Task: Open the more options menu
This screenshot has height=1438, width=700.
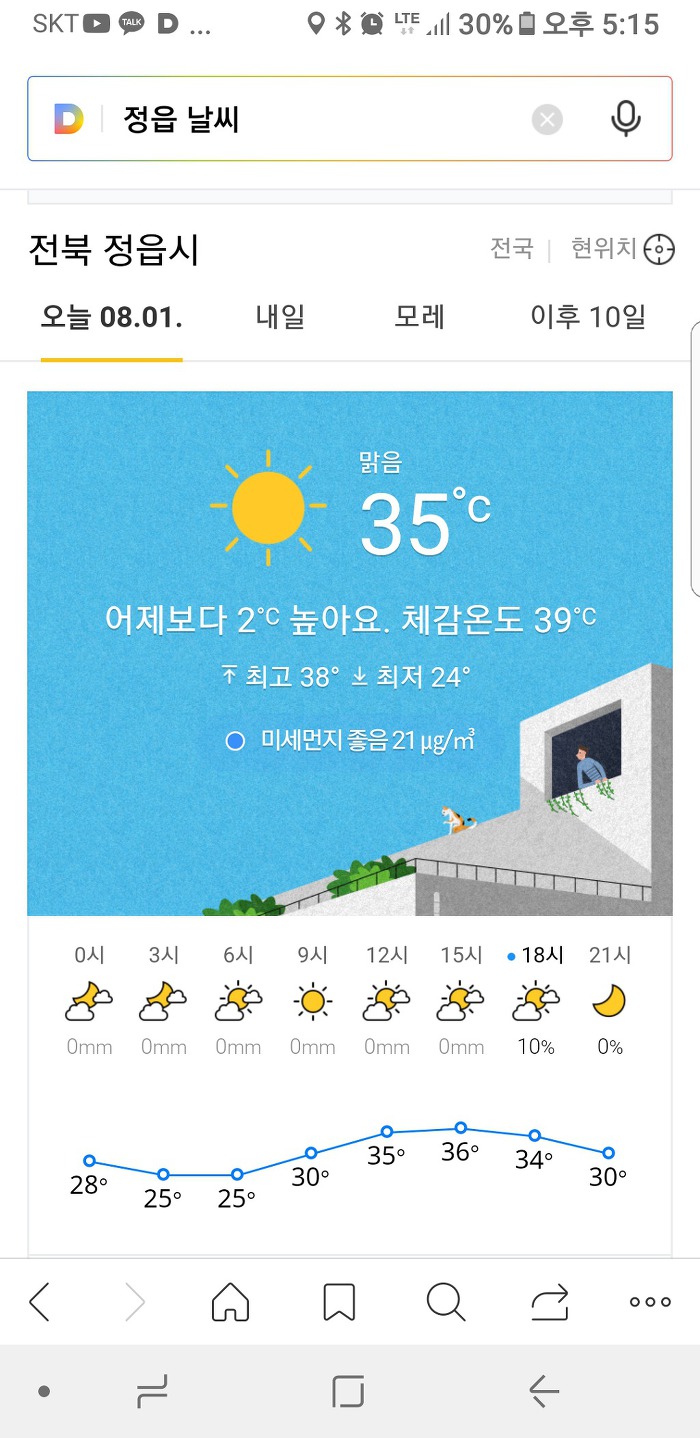Action: pyautogui.click(x=650, y=1302)
